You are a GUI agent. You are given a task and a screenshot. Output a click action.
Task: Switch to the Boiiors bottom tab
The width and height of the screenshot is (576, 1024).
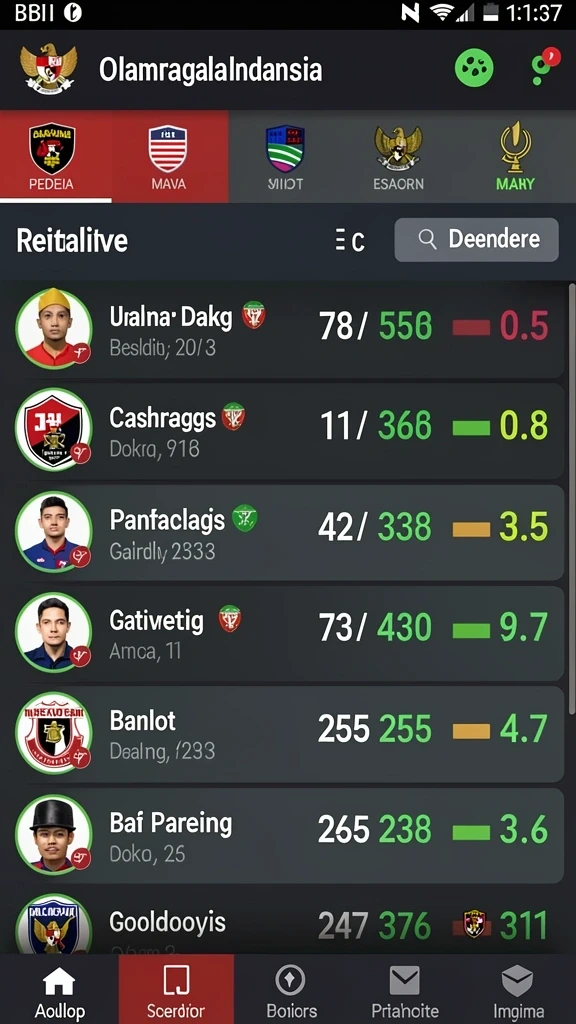point(291,990)
